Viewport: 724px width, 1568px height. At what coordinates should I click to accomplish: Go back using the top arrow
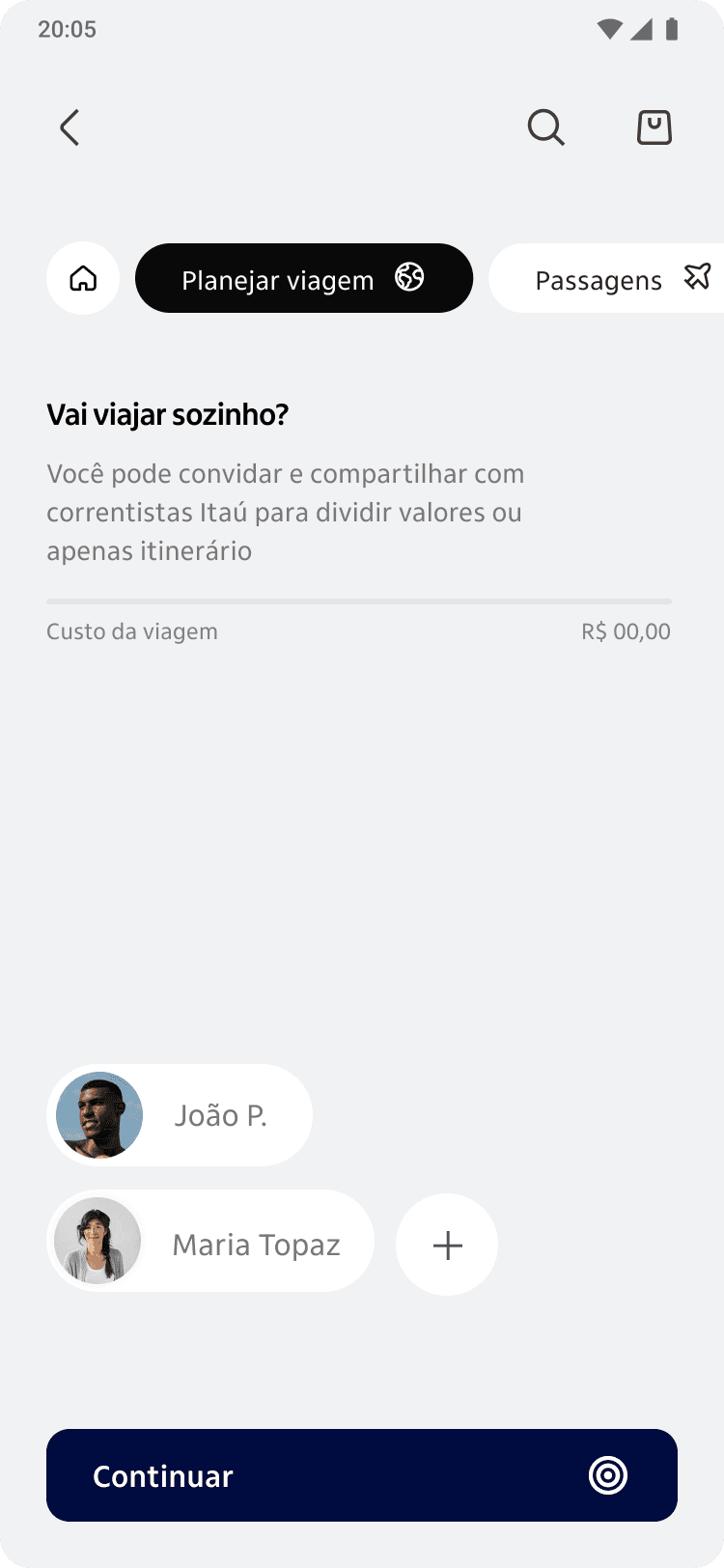coord(70,127)
